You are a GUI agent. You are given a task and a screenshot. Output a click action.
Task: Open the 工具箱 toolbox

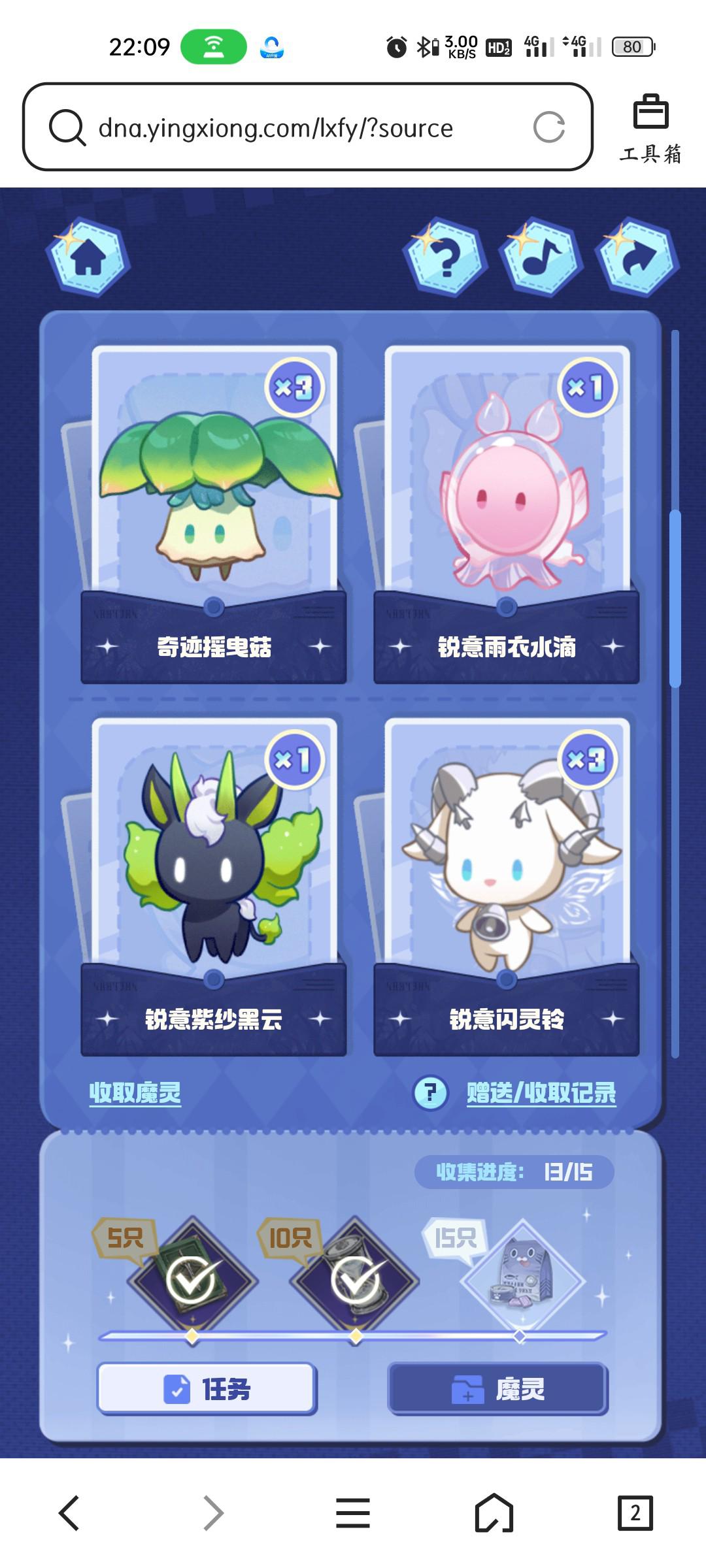(650, 129)
